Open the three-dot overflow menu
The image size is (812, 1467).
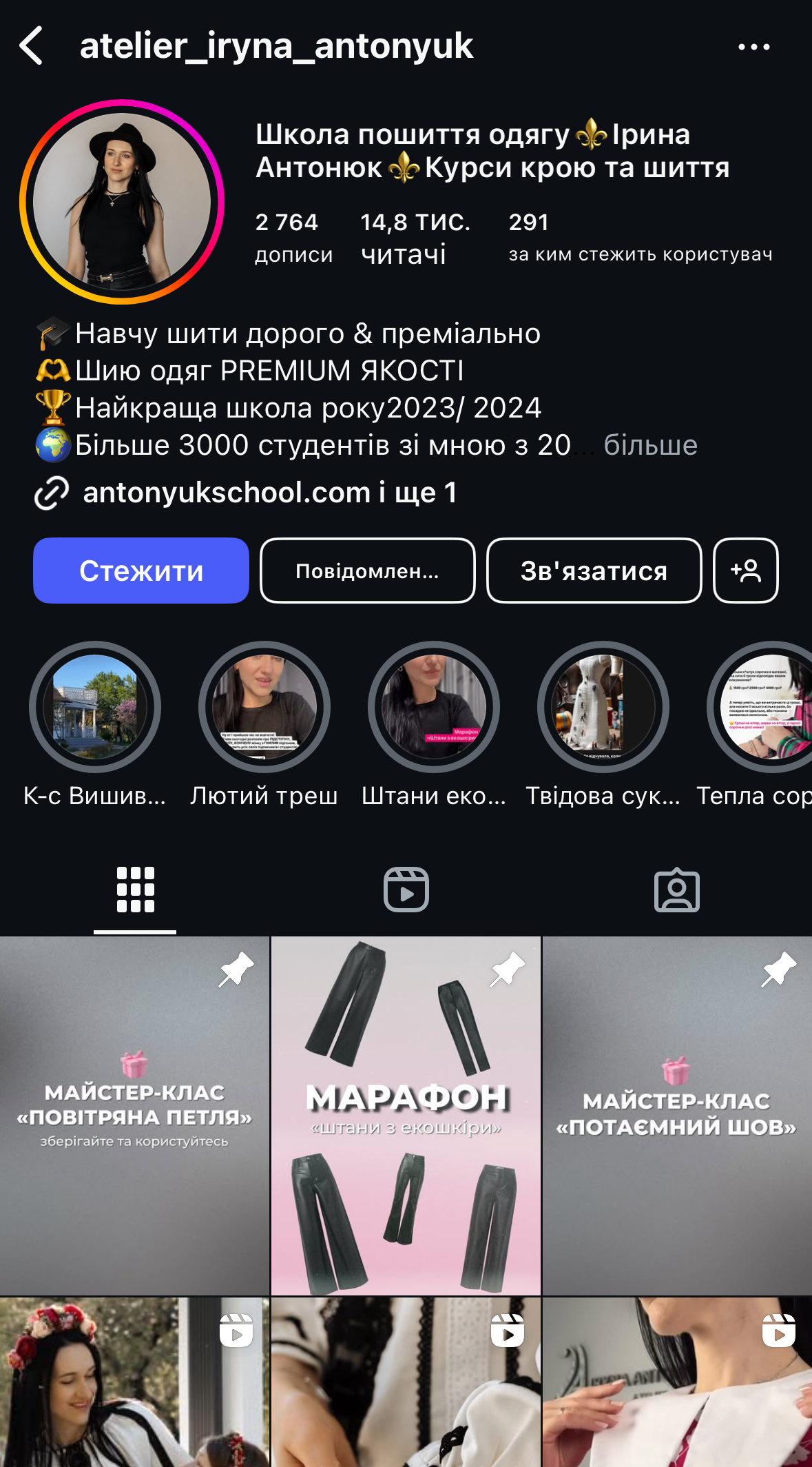point(753,47)
